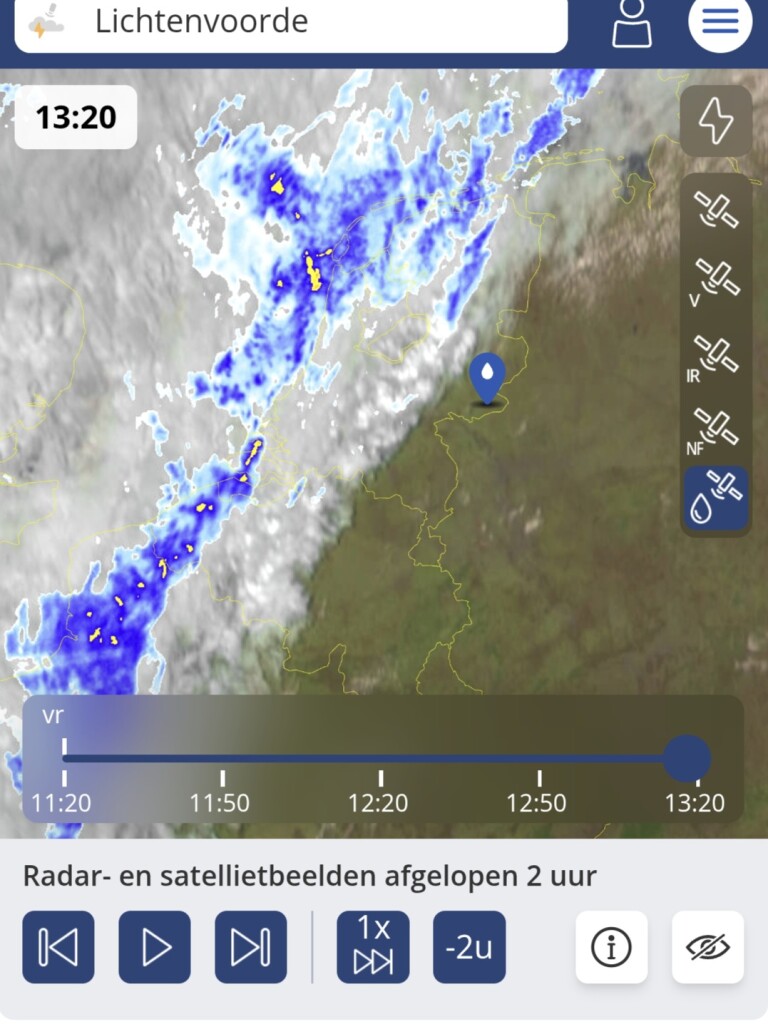Screen dimensions: 768x1024
Task: Skip to the last radar frame
Action: click(x=250, y=947)
